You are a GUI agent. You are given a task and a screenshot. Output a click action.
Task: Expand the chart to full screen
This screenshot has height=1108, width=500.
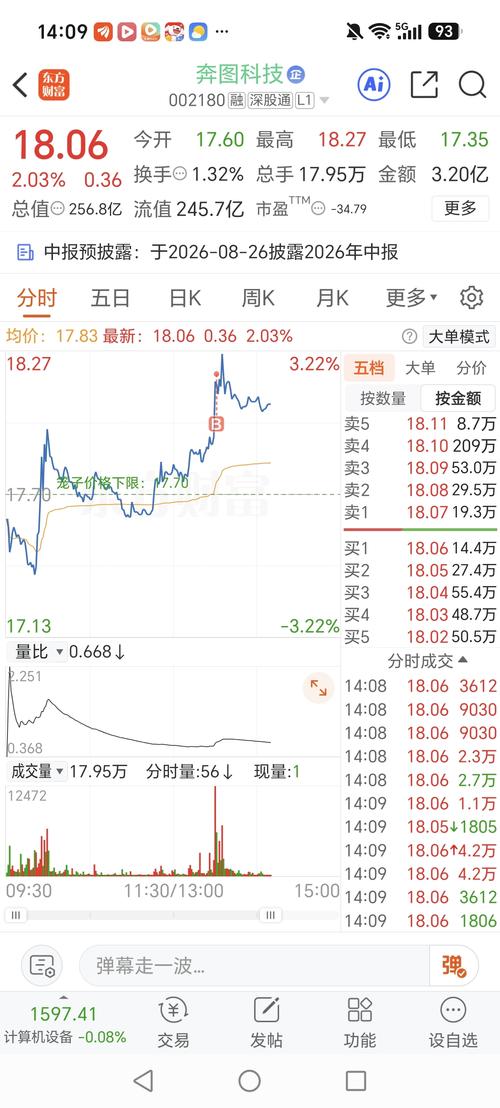tap(319, 688)
